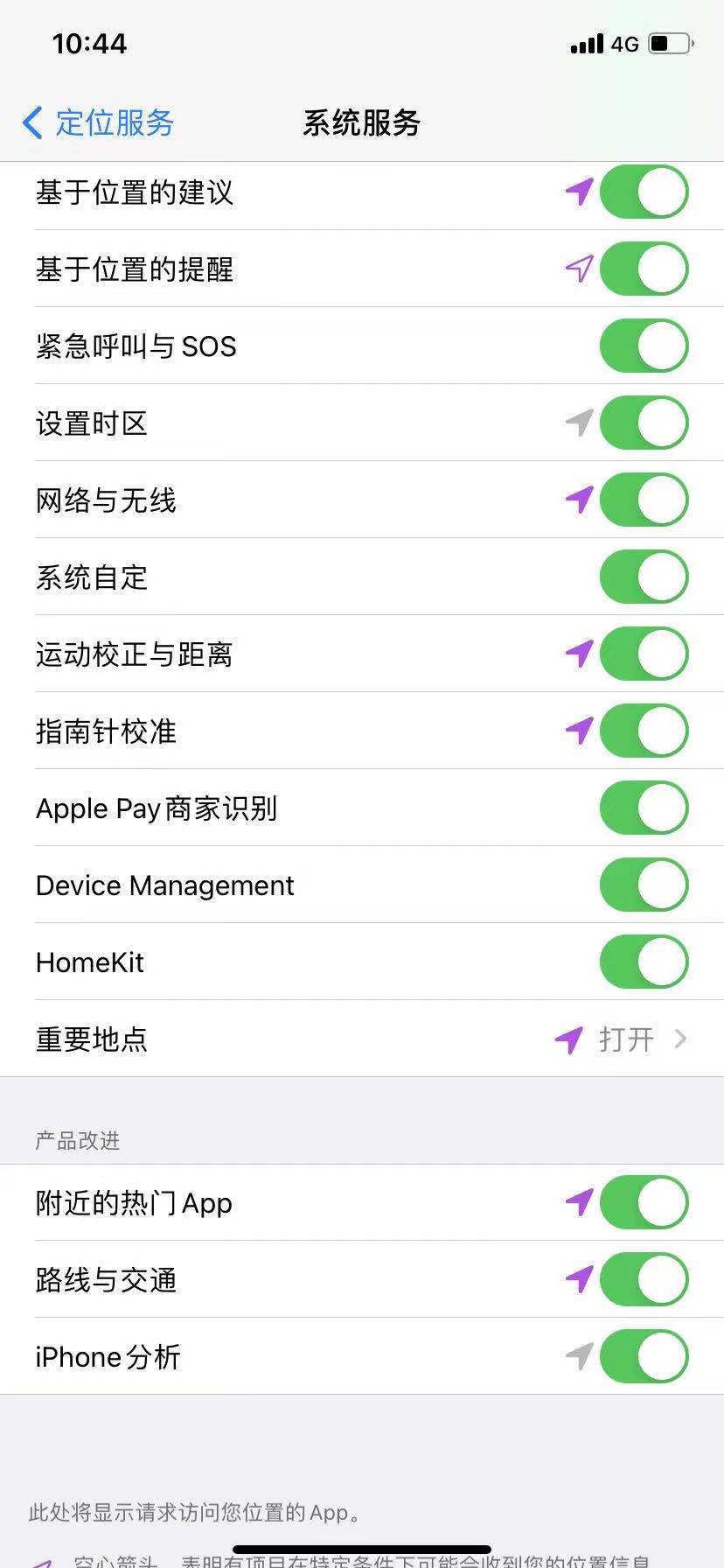The width and height of the screenshot is (724, 1568).
Task: Turn off 附近的热门 App
Action: pos(644,1203)
